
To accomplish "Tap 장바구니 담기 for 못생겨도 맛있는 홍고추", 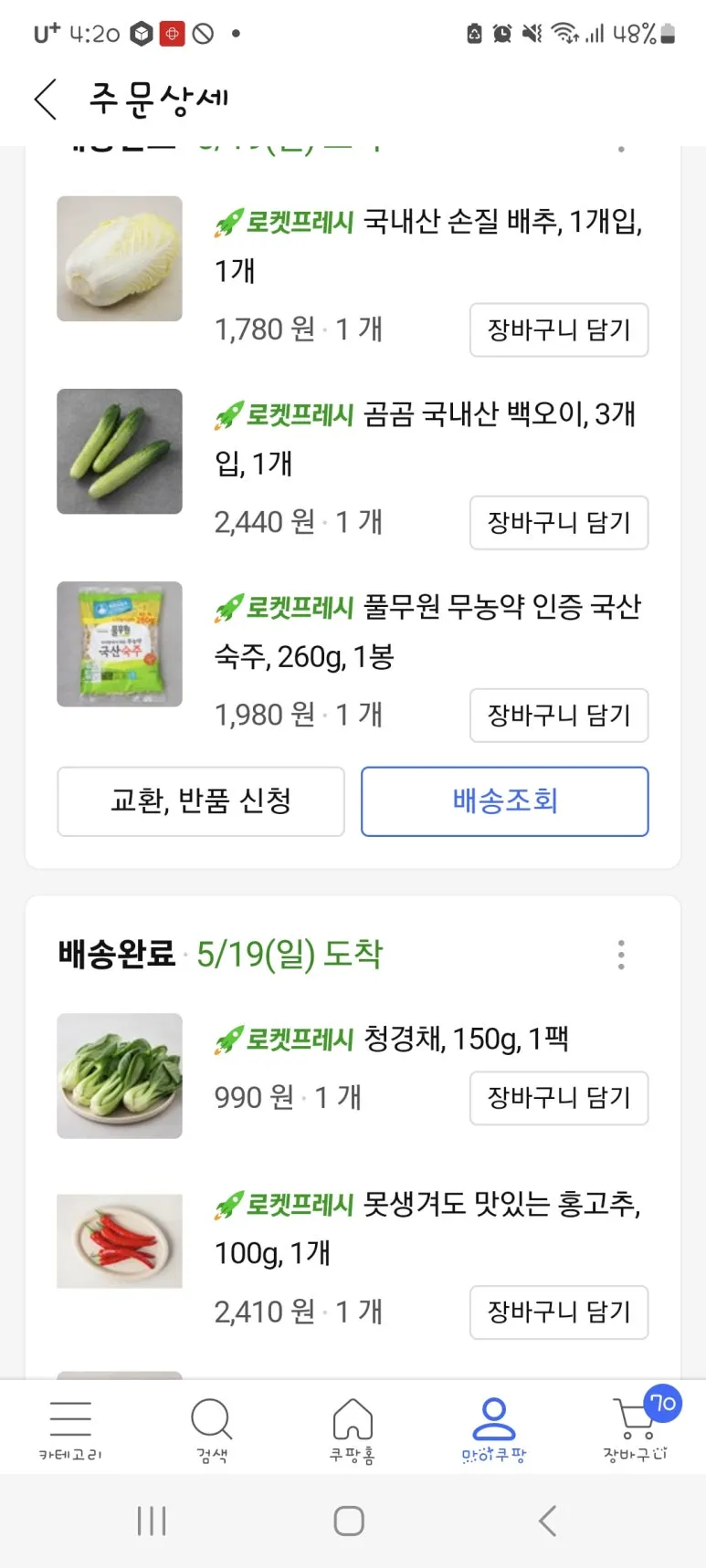I will pyautogui.click(x=558, y=1312).
